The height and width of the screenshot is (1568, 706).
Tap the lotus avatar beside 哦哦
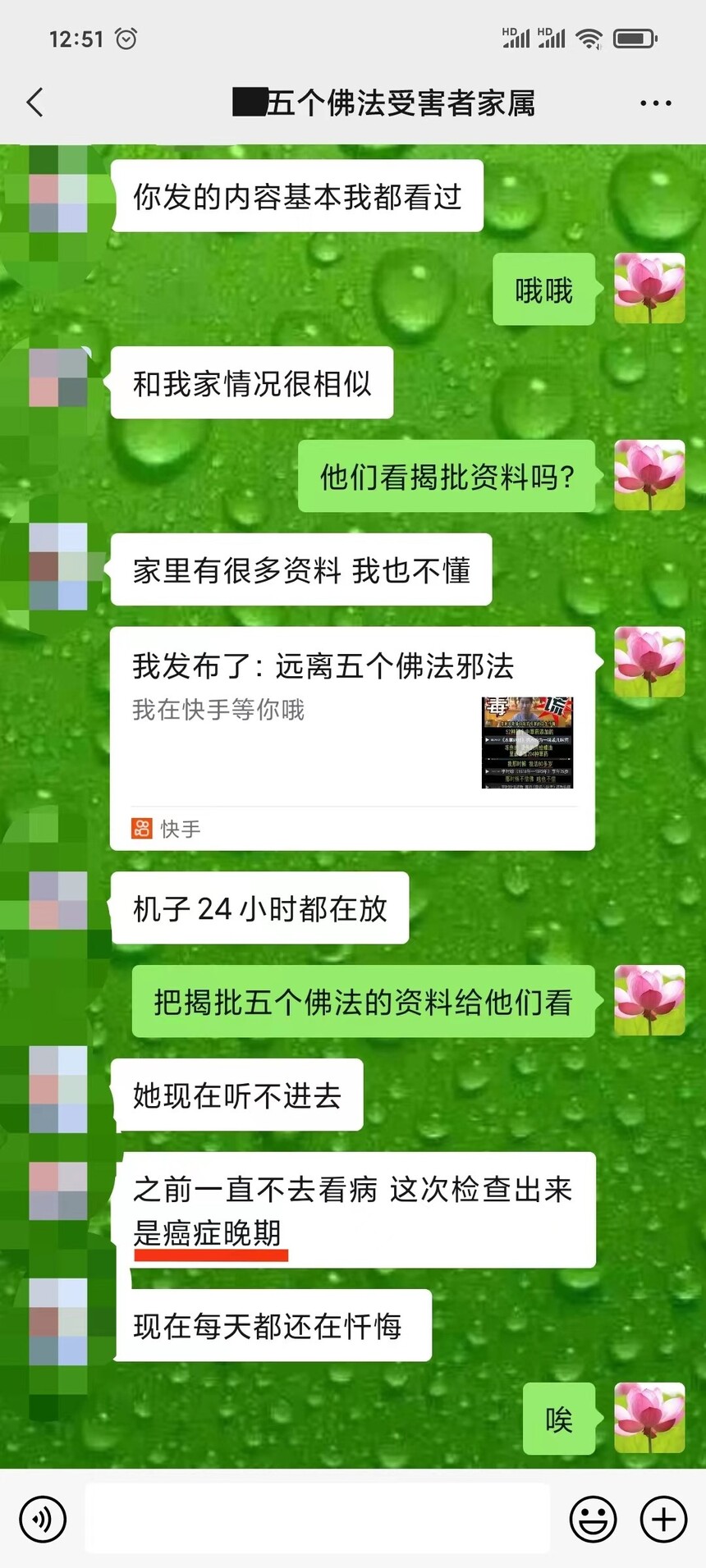tap(649, 288)
